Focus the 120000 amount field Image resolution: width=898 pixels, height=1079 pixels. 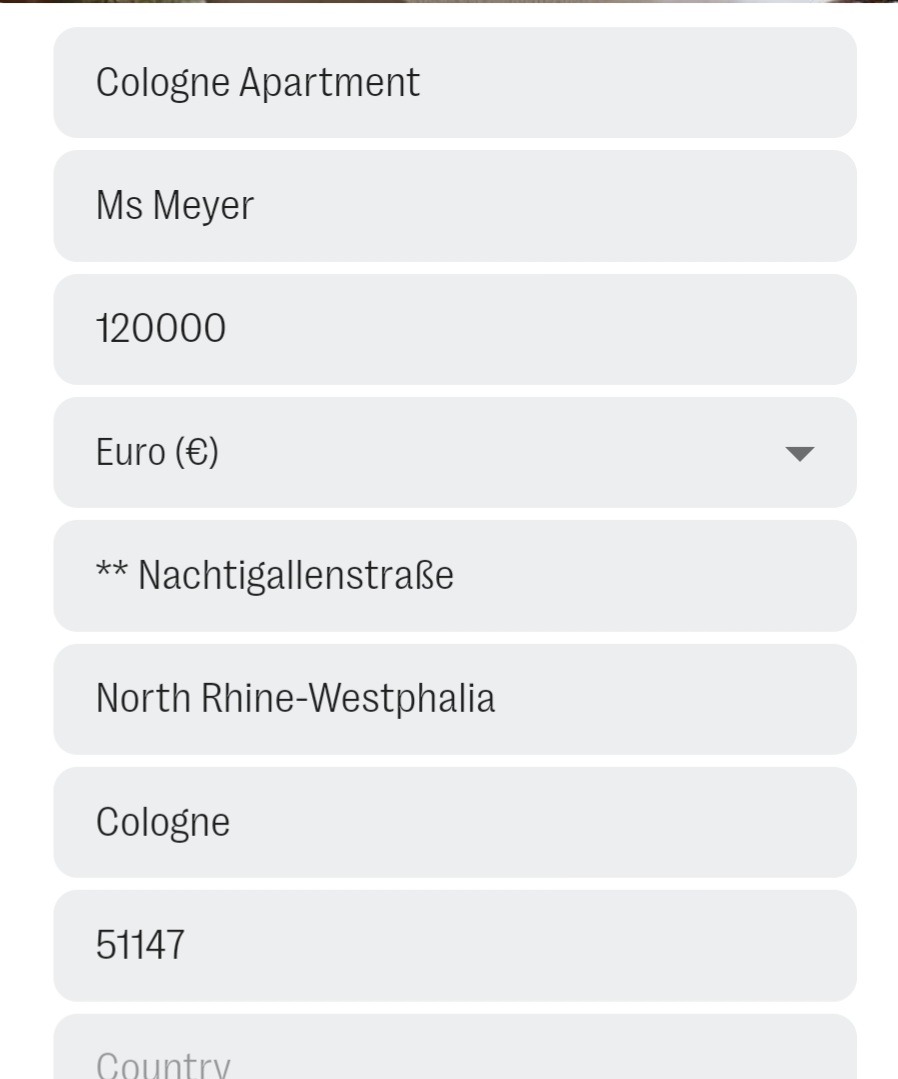pos(455,329)
